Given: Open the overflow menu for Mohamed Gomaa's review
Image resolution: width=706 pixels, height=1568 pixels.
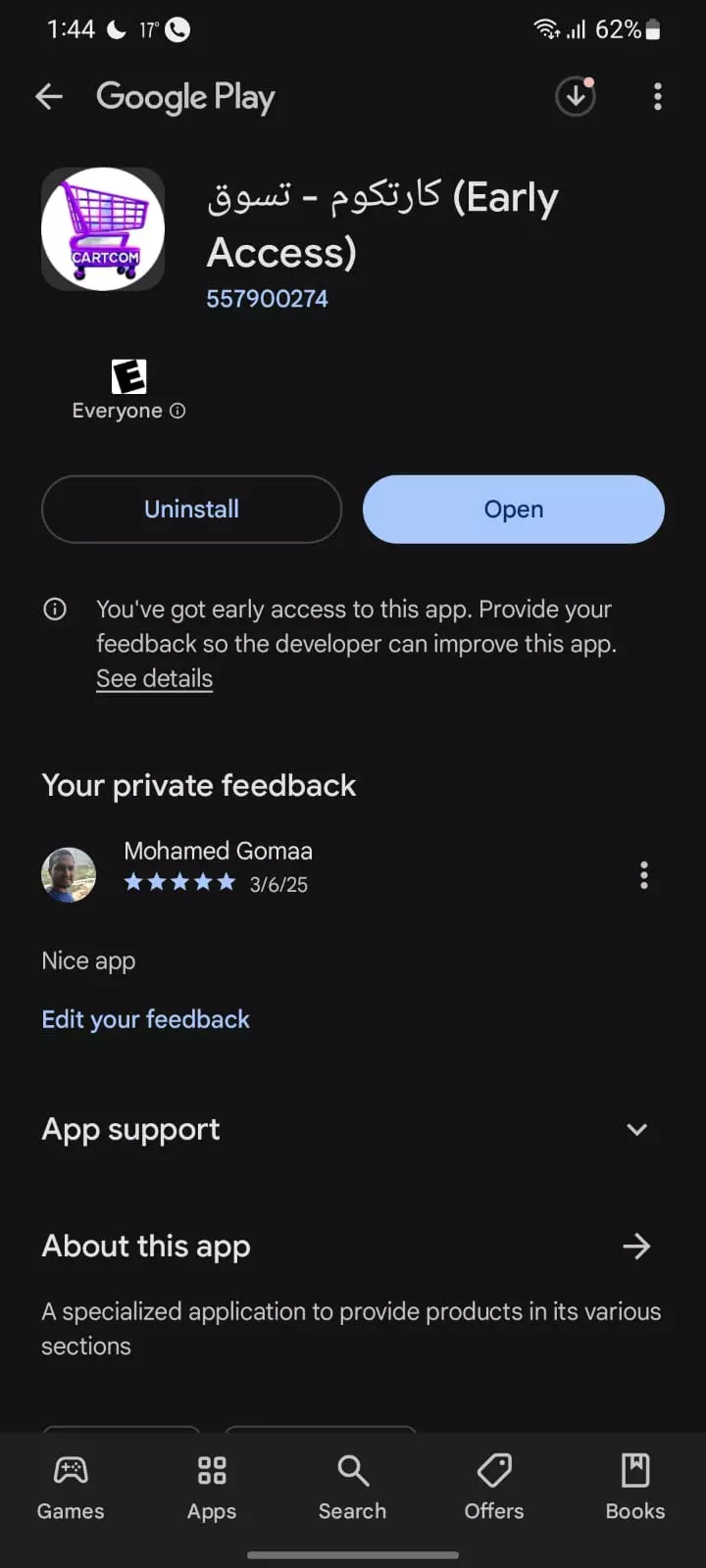Looking at the screenshot, I should [x=644, y=874].
